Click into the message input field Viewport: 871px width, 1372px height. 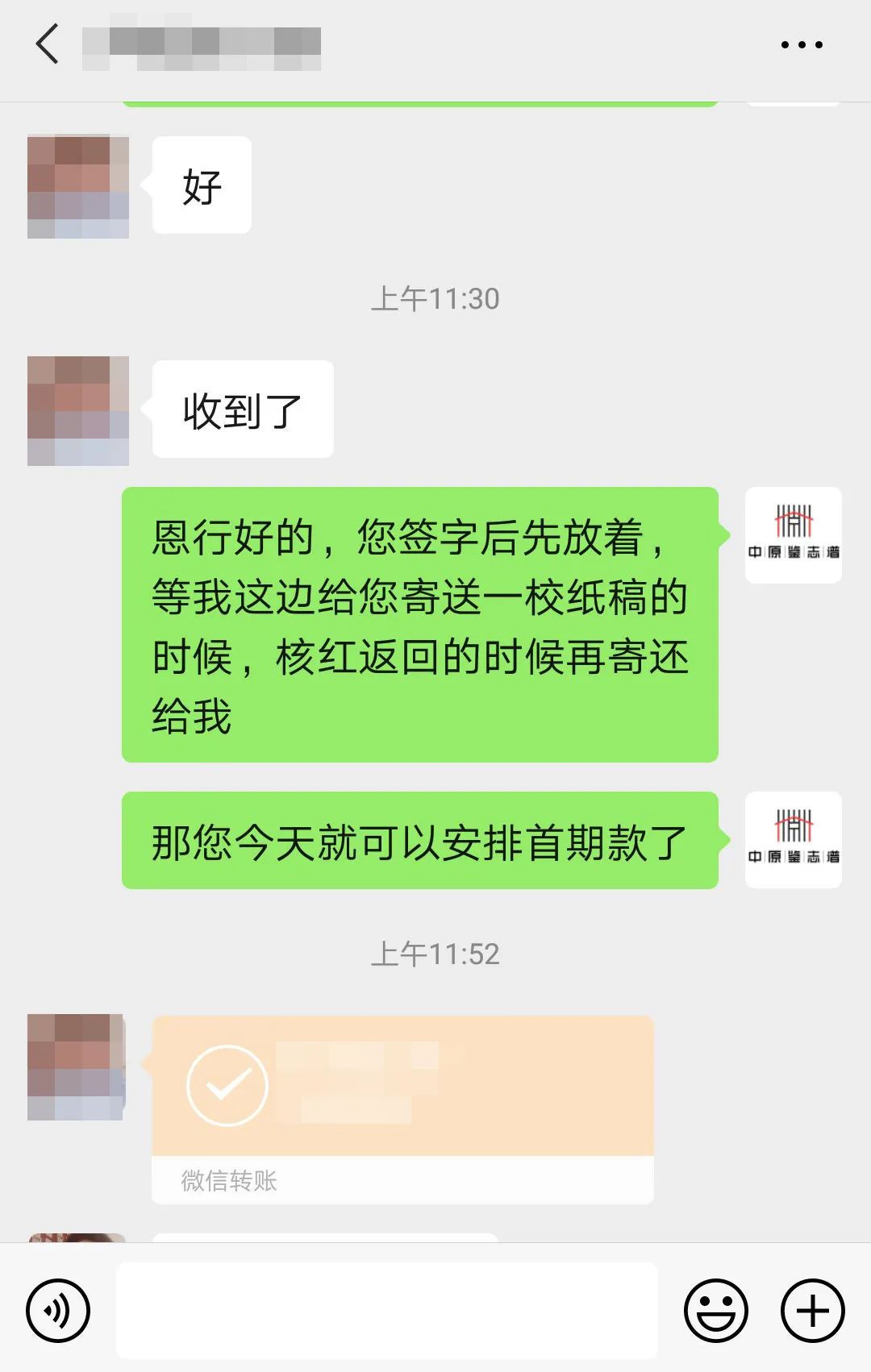(387, 1311)
